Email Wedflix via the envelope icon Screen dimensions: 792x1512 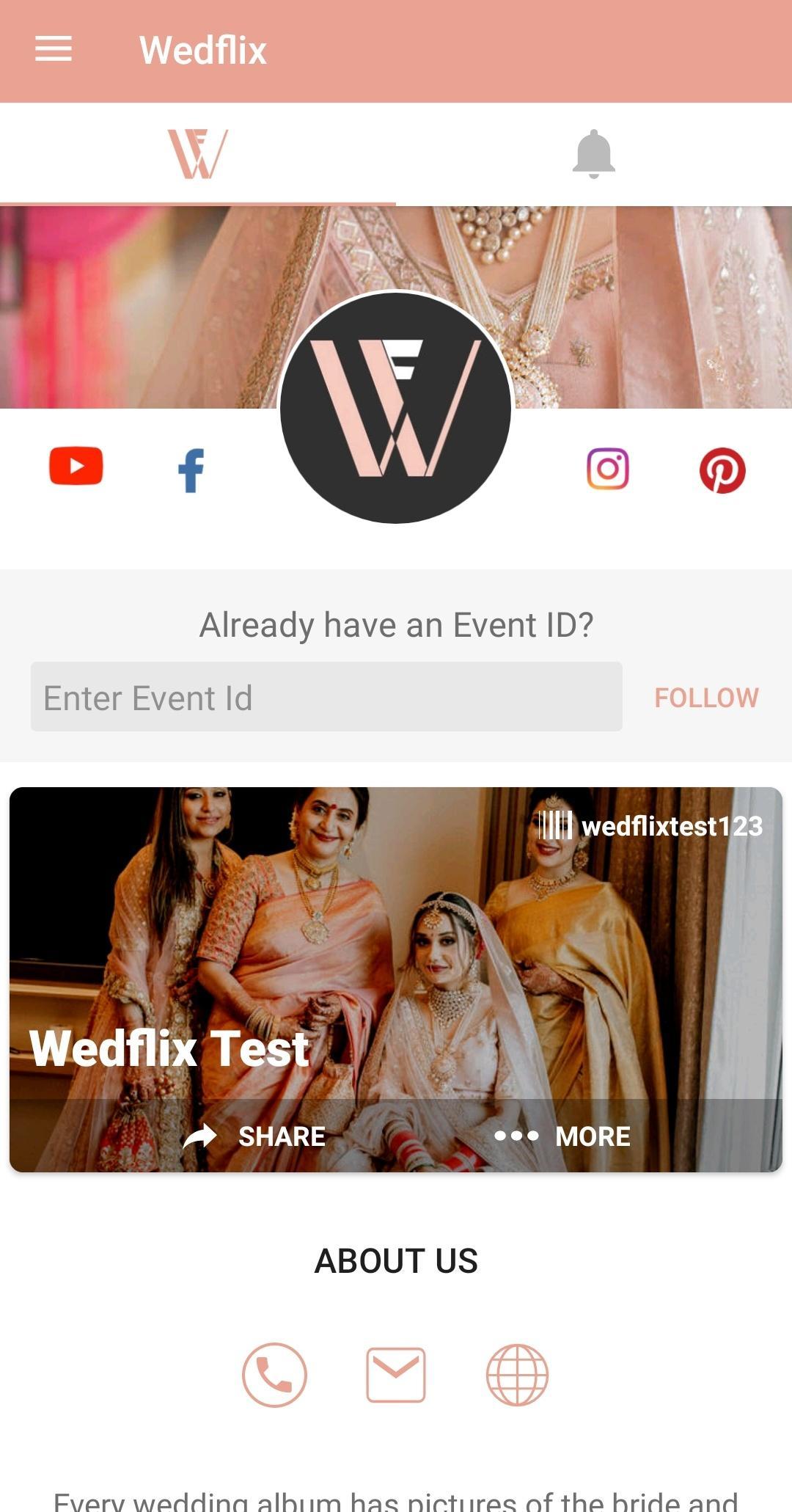(396, 1375)
